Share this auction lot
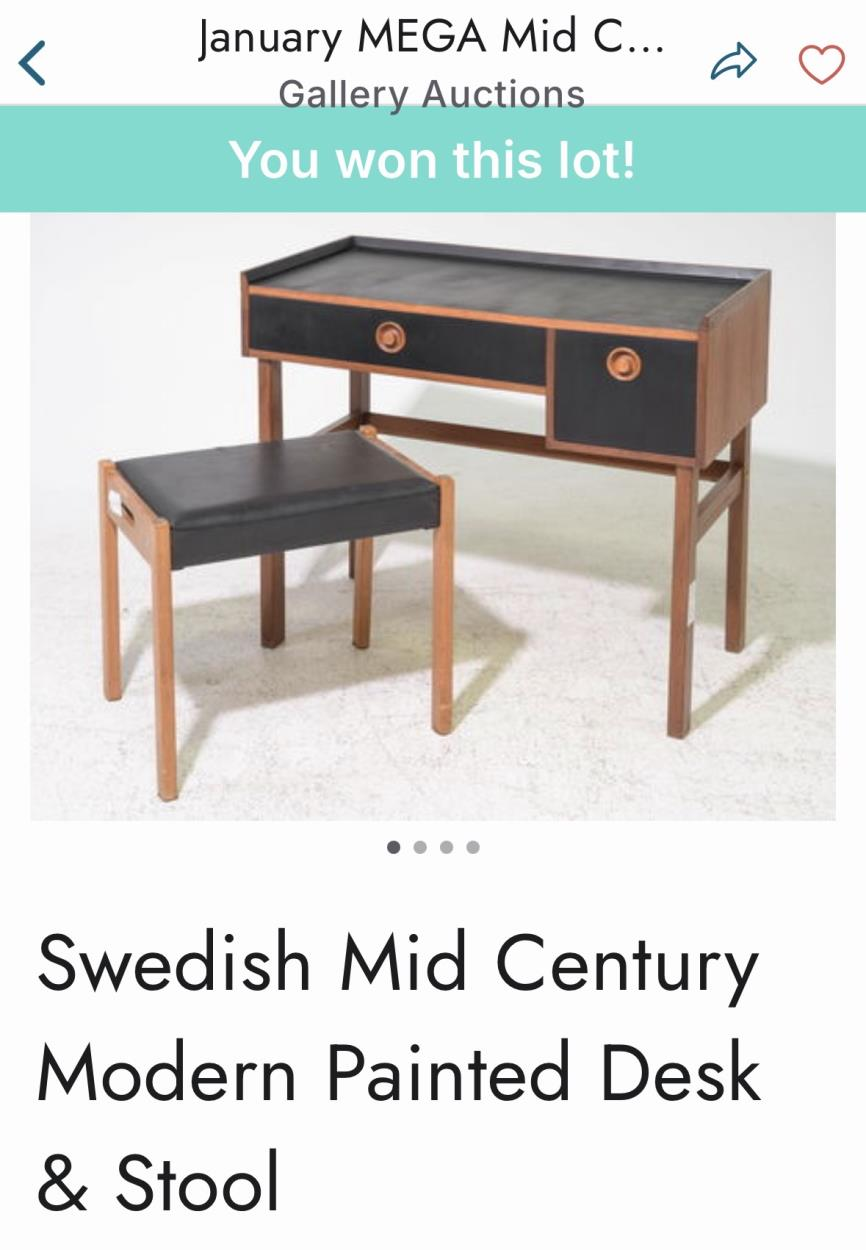 pos(734,63)
